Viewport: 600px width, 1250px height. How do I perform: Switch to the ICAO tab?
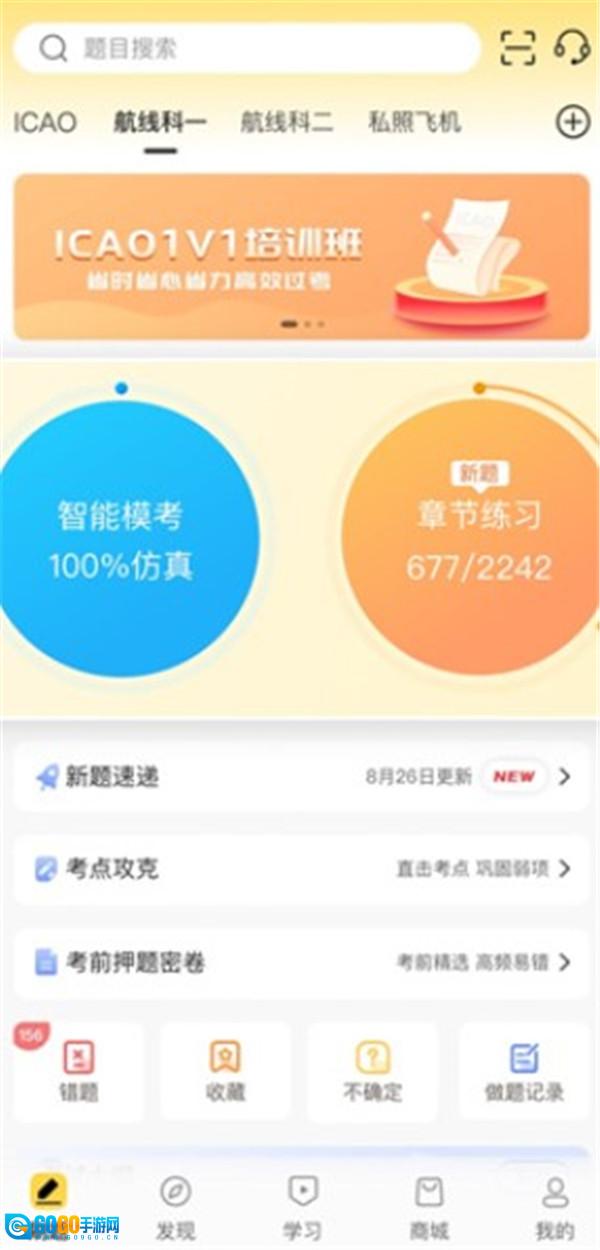pyautogui.click(x=44, y=123)
